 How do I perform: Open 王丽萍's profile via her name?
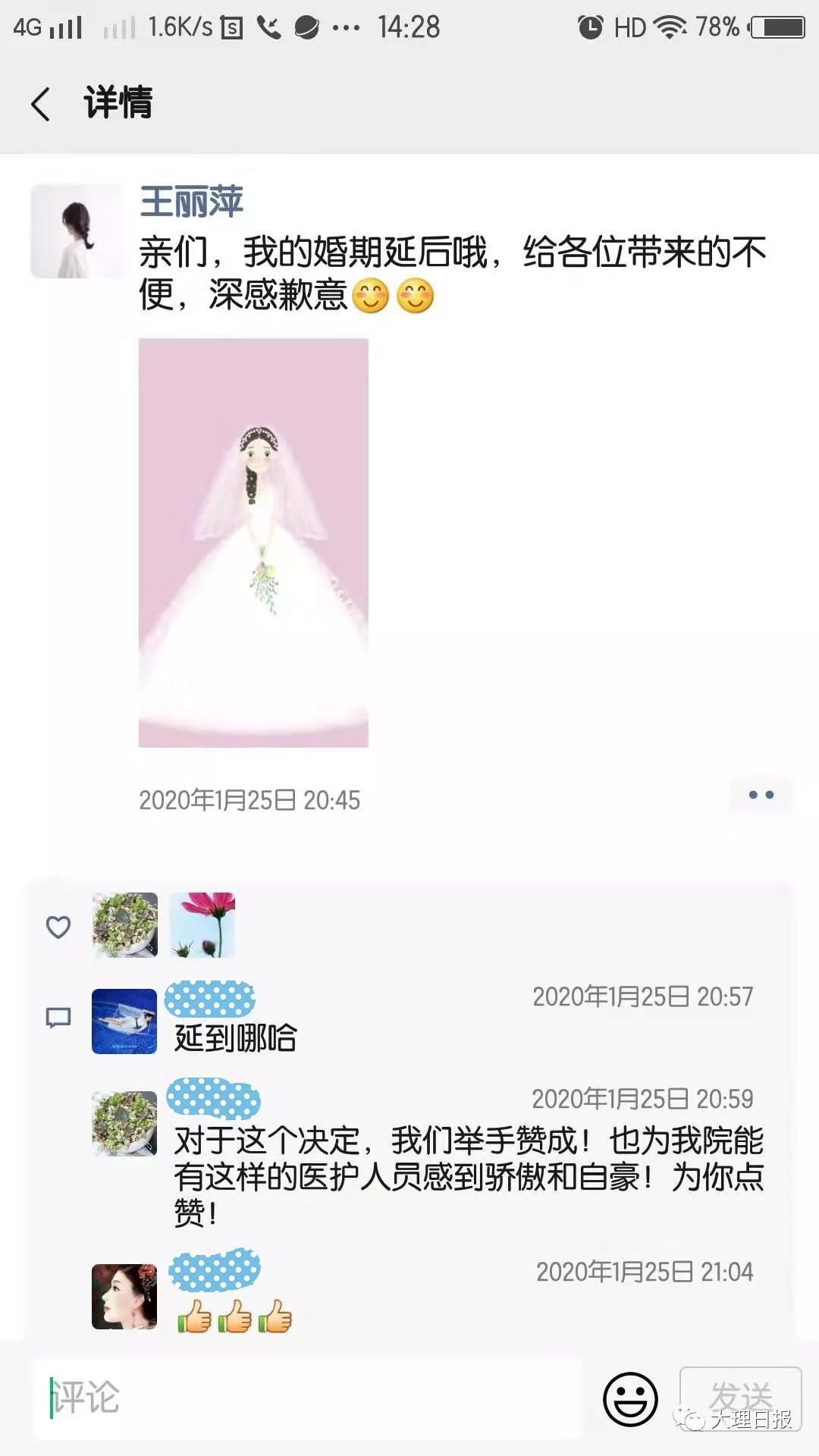coord(191,202)
